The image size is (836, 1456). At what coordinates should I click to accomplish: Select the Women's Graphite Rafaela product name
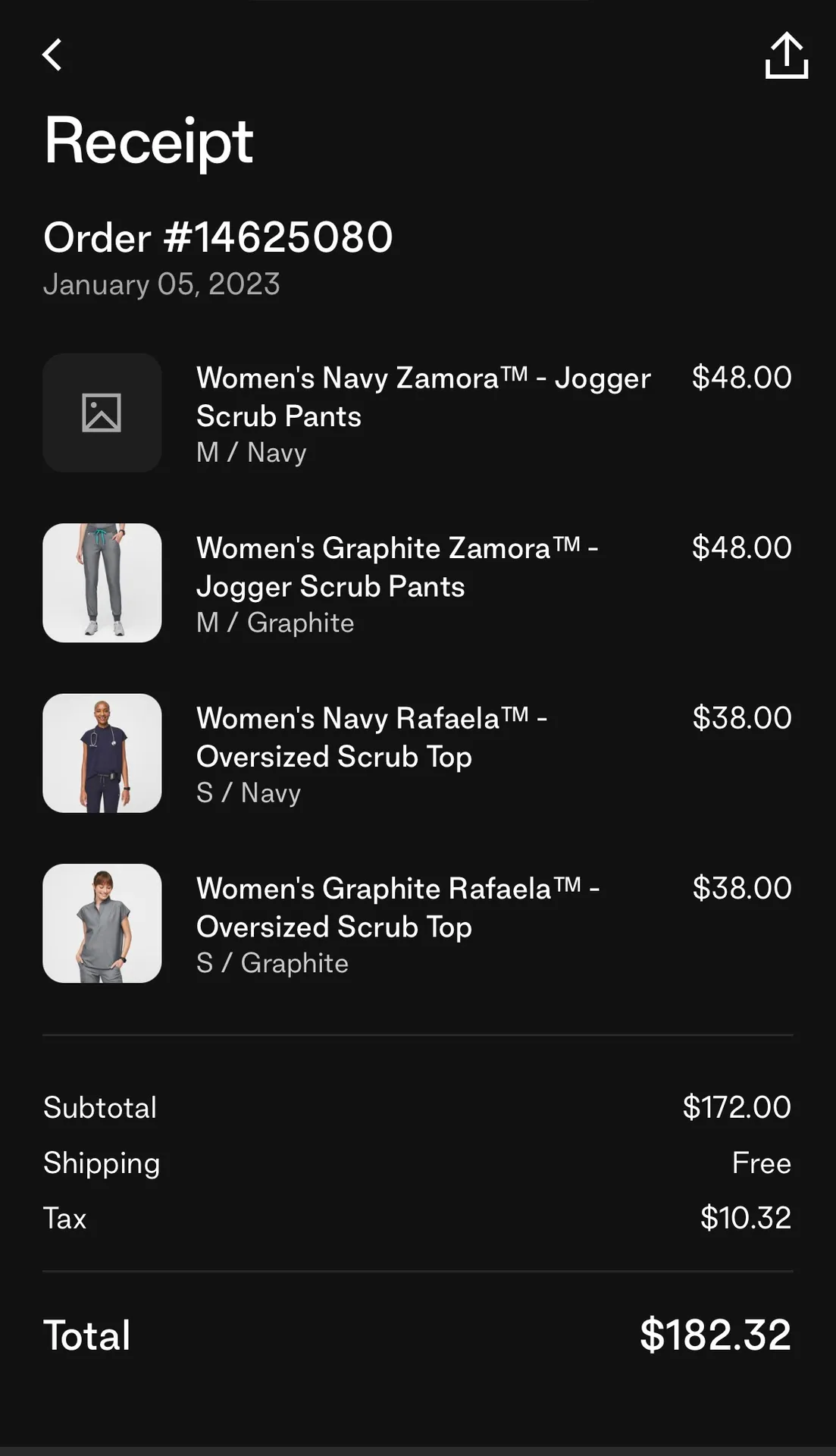398,907
